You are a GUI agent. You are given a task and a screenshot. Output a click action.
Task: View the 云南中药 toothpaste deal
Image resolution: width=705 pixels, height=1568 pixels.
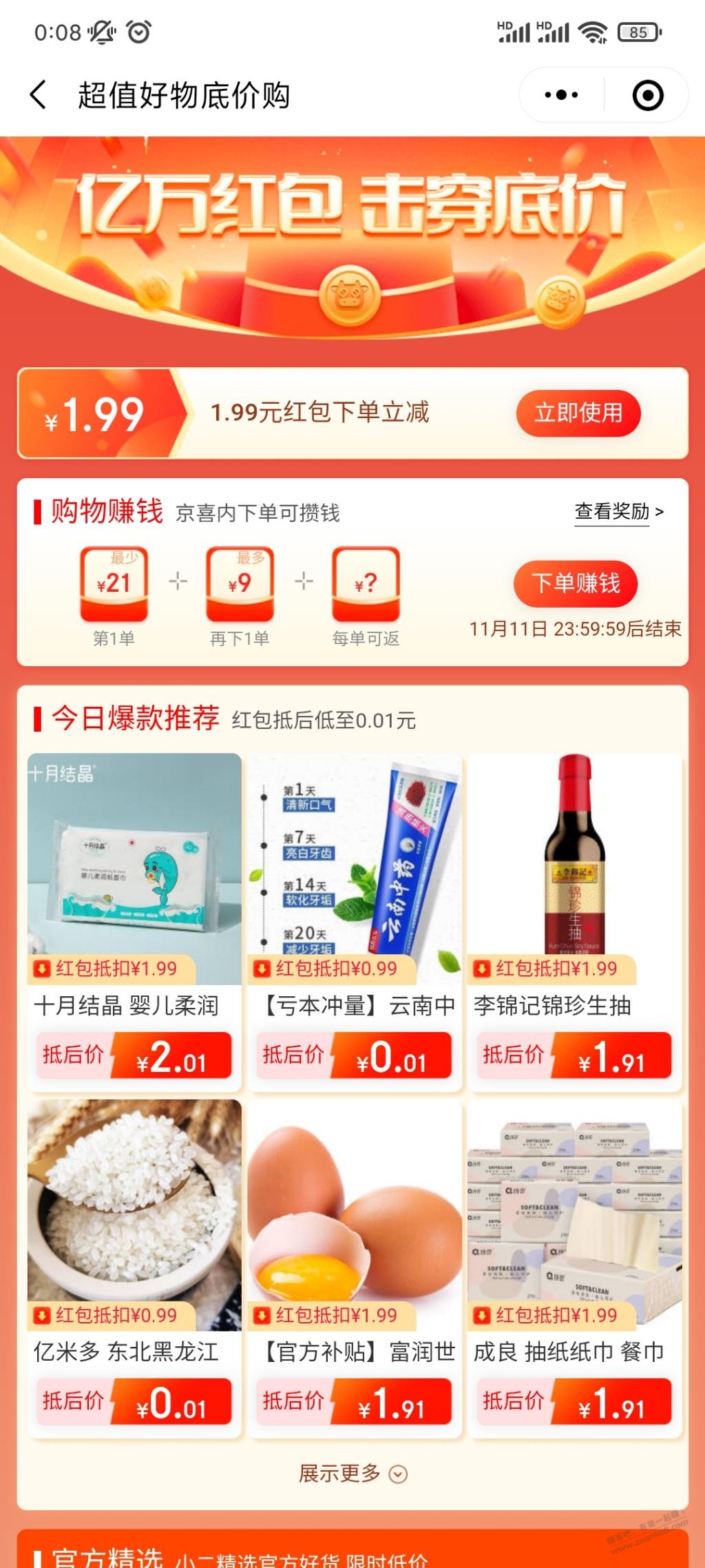point(354,922)
